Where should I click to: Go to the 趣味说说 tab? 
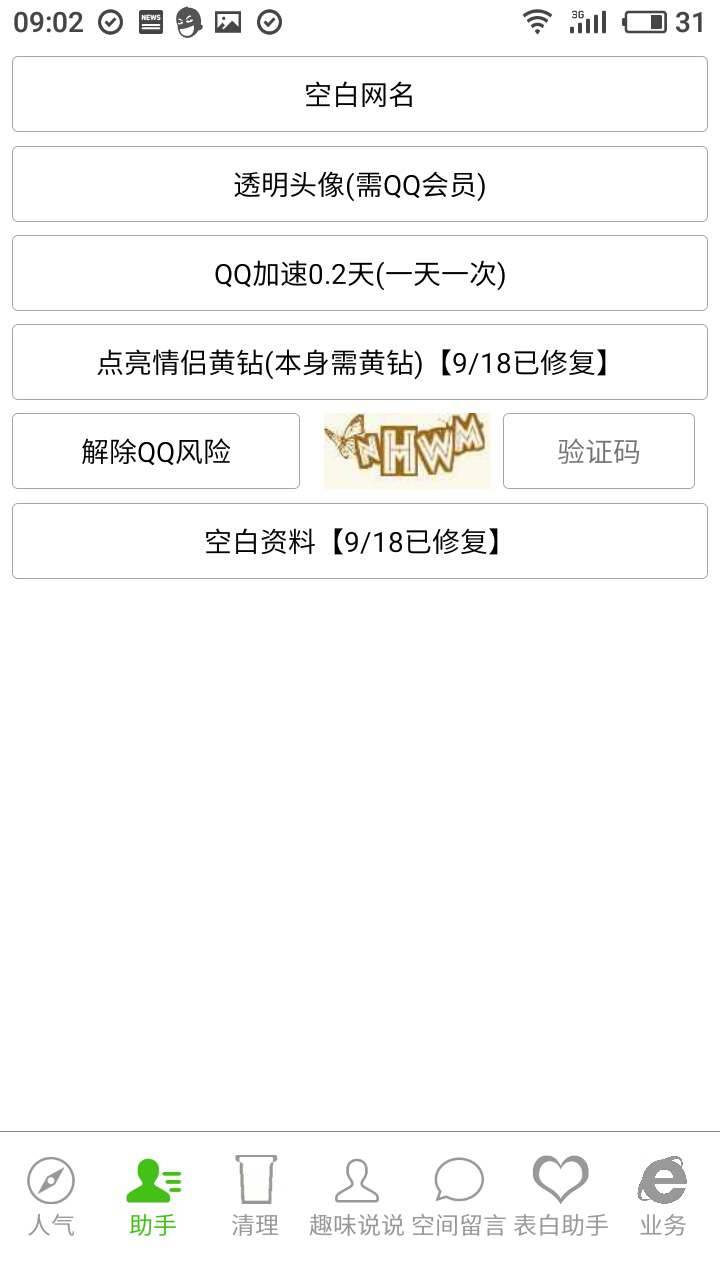pos(357,1196)
